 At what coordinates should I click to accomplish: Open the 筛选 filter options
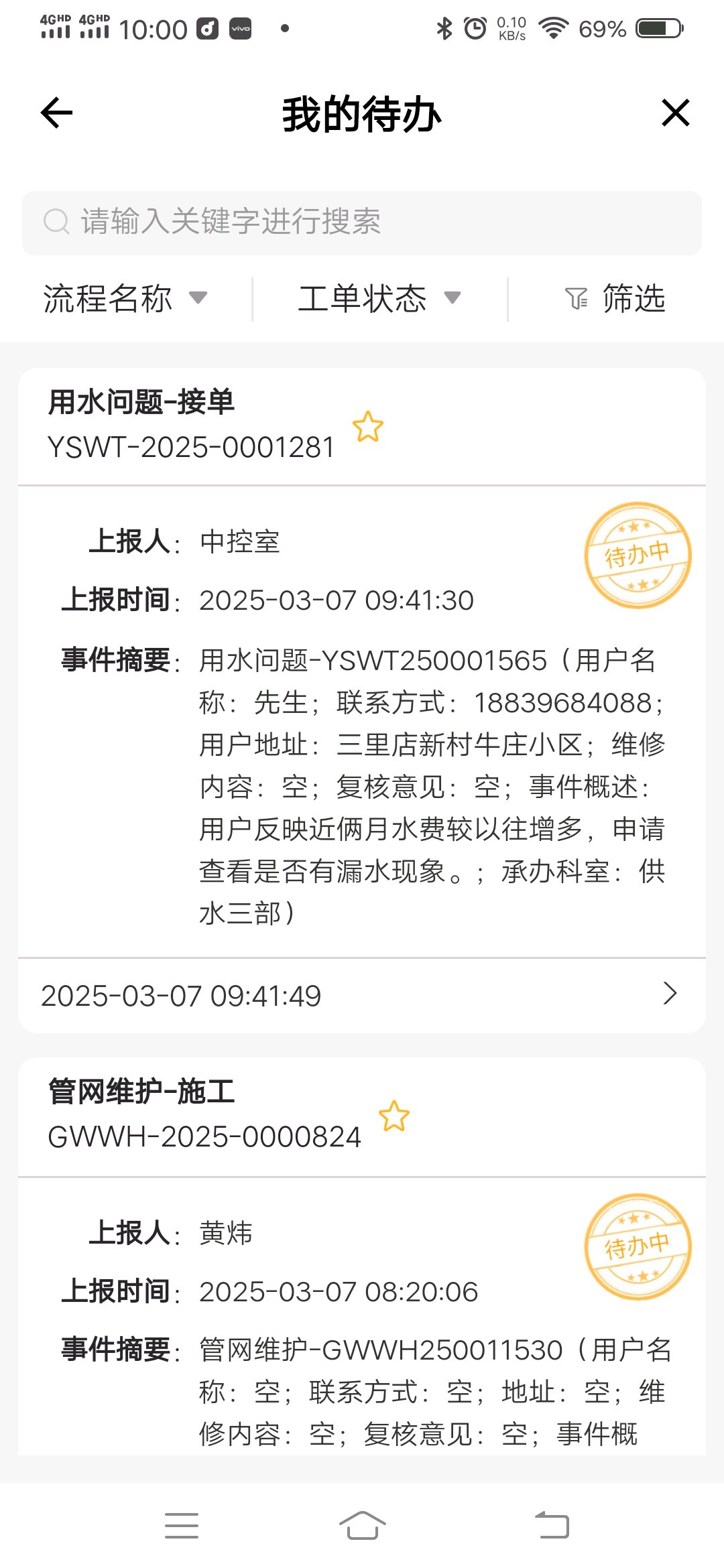(615, 298)
